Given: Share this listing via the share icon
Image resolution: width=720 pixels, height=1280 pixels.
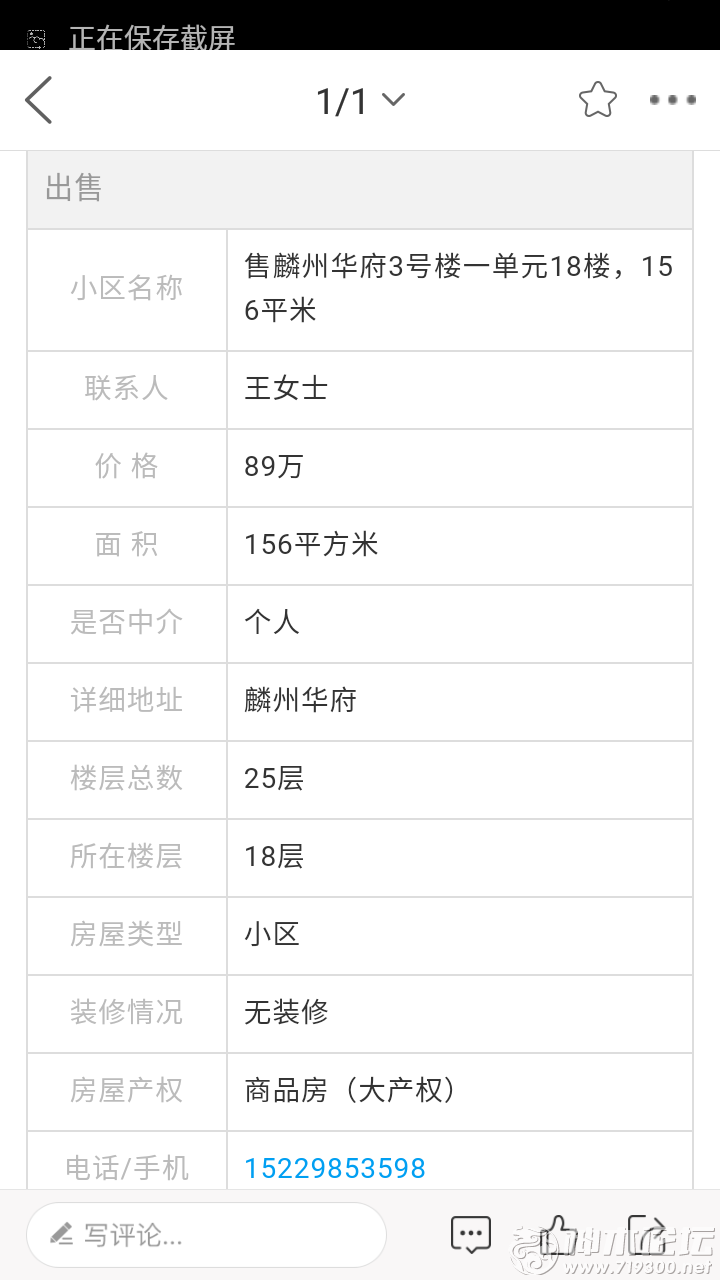Looking at the screenshot, I should click(x=647, y=1234).
